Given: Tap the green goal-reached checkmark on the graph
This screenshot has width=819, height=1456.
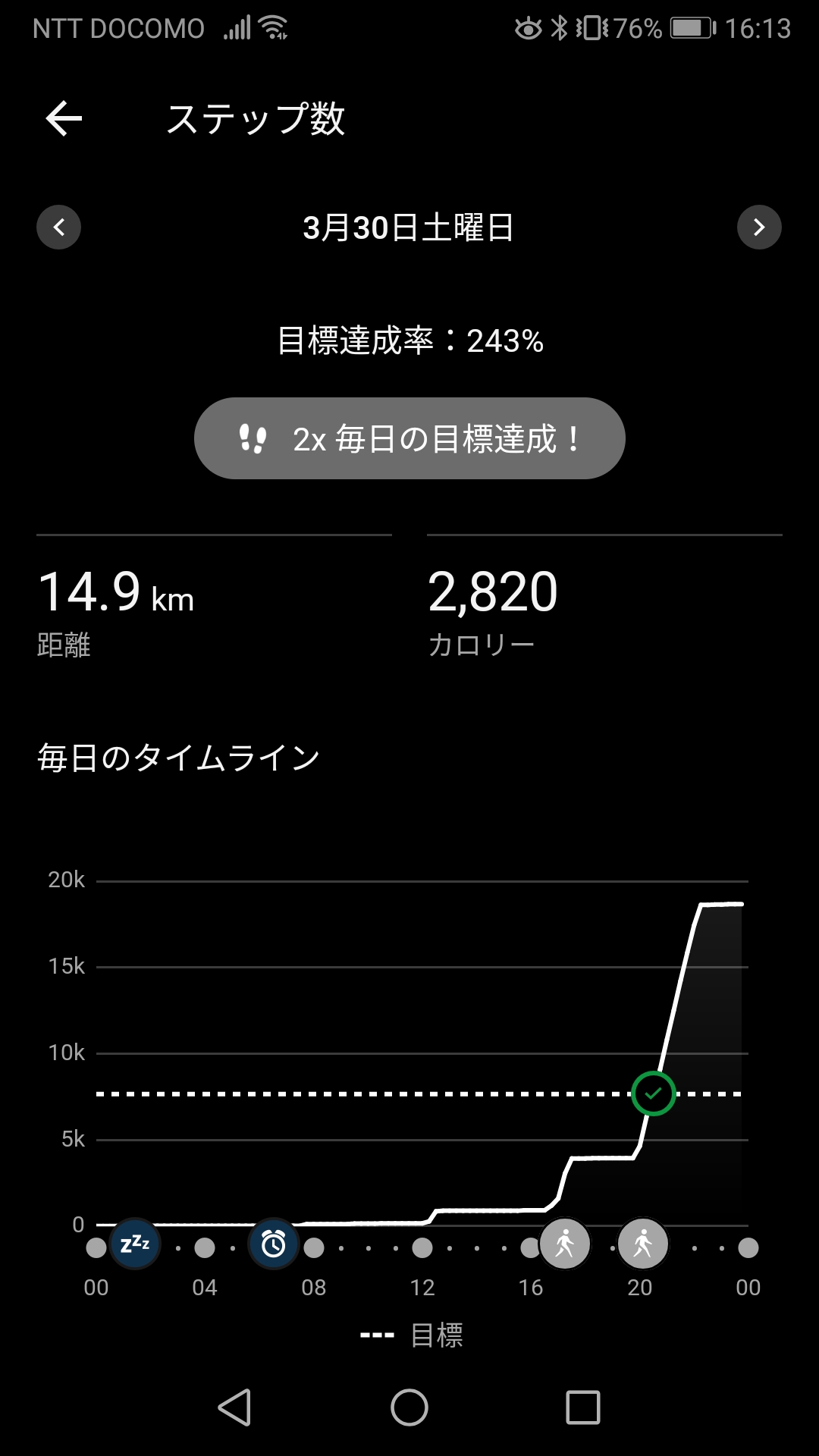Looking at the screenshot, I should point(654,1094).
